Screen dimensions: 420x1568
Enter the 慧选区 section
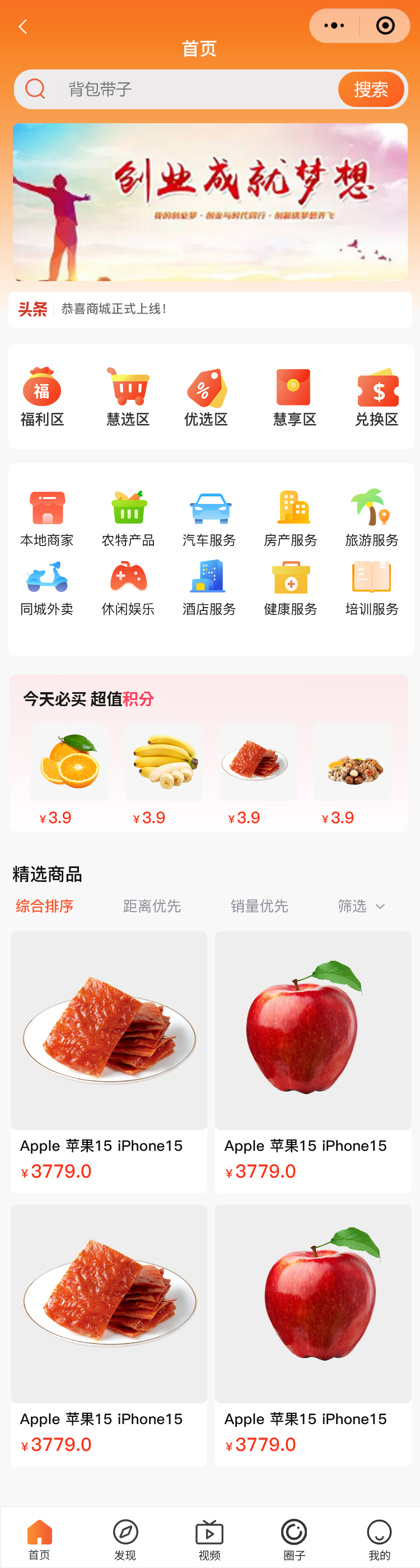[x=128, y=396]
